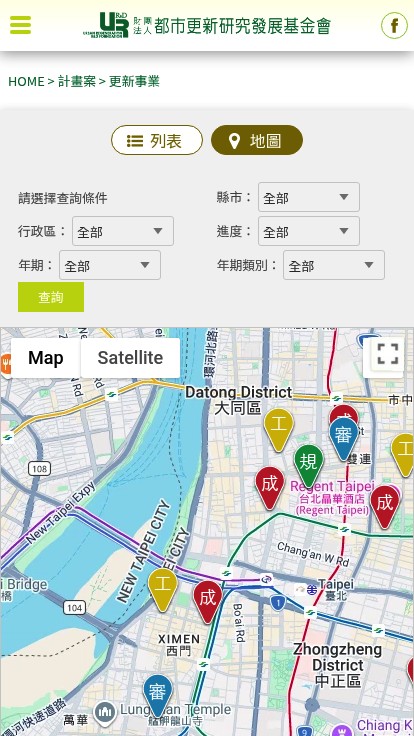Select the 地圖 map view
Screen dimensions: 414x736
point(257,140)
